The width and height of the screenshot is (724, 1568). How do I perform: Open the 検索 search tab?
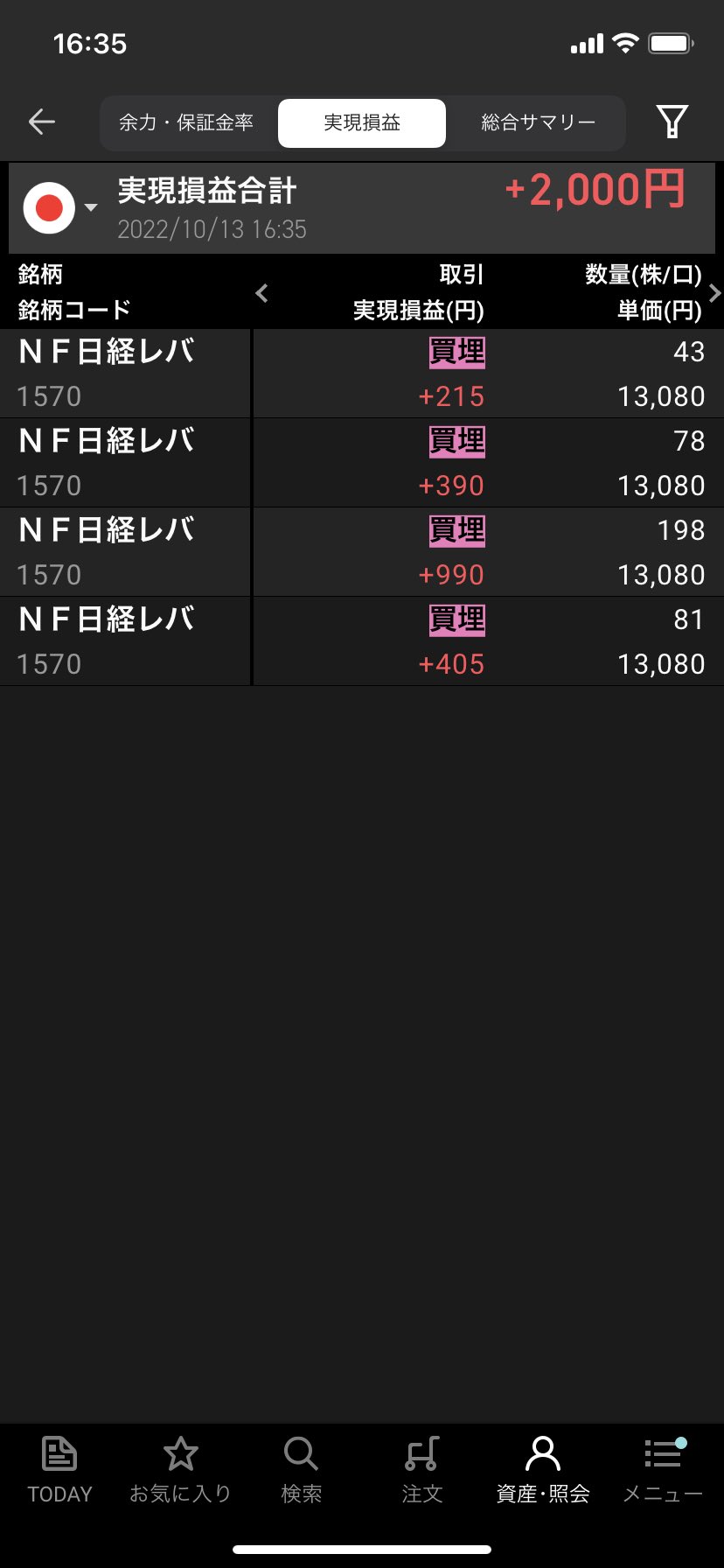(301, 1471)
